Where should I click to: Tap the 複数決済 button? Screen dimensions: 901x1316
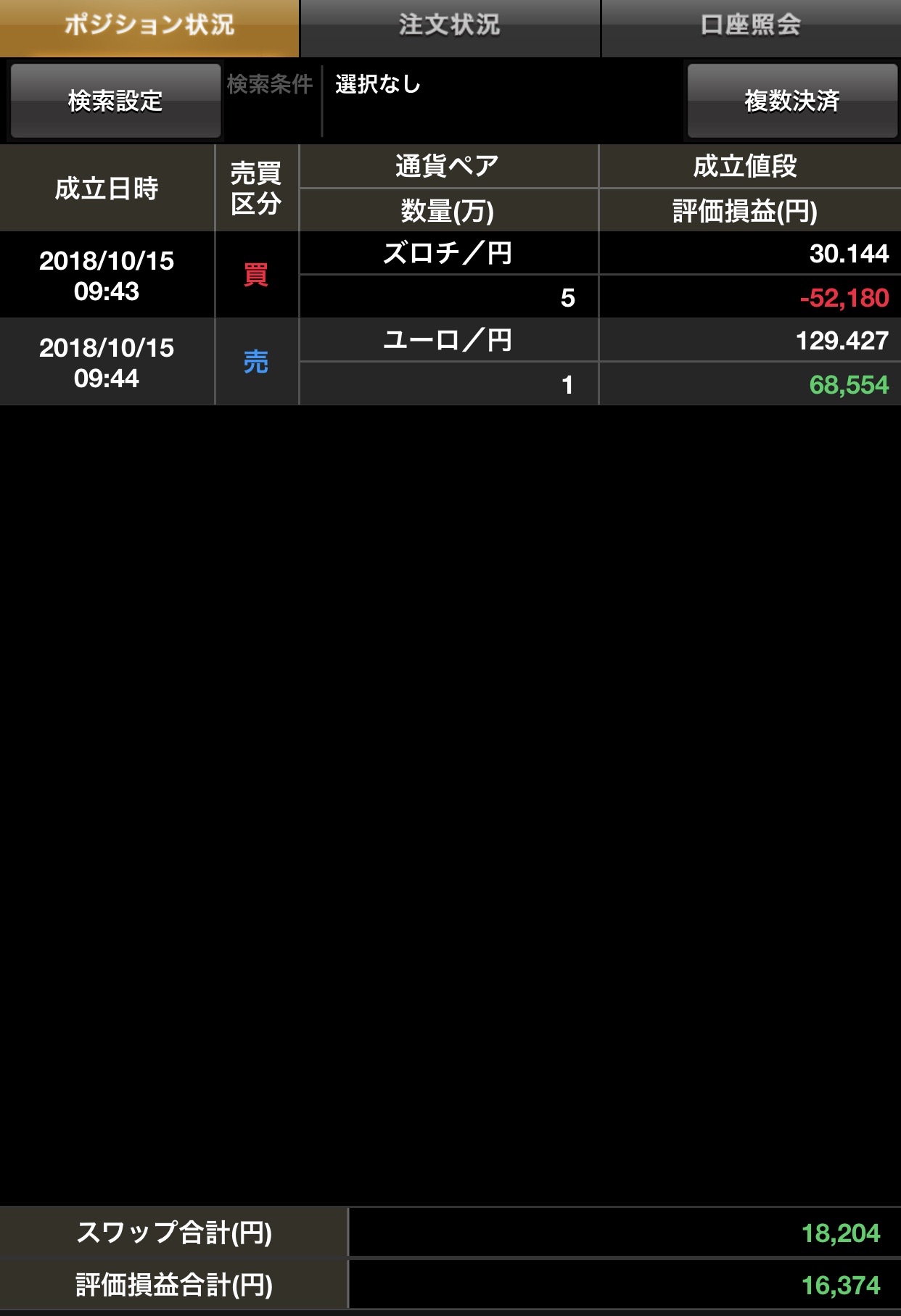[792, 101]
